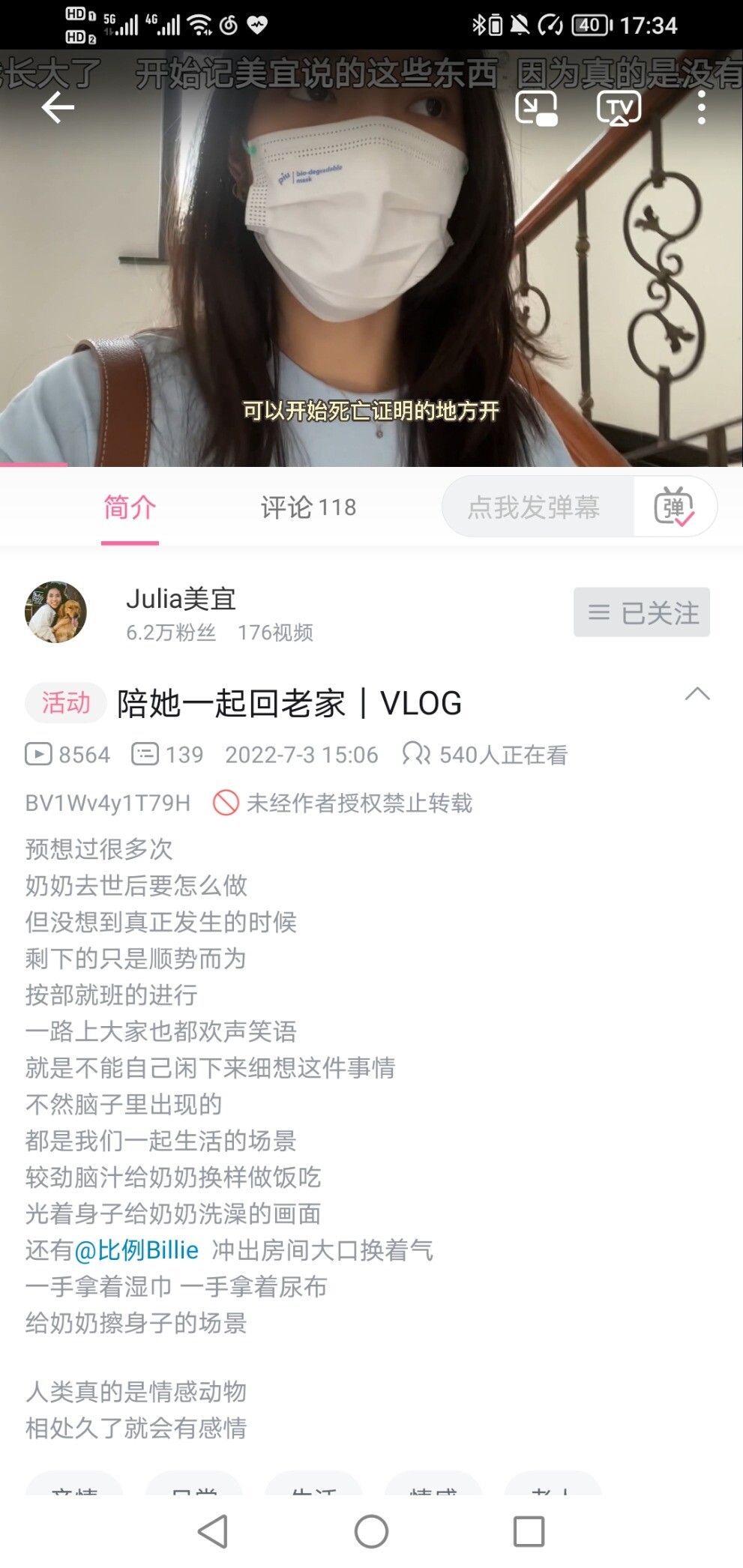
Task: Select the 简介 tab
Action: pos(130,507)
